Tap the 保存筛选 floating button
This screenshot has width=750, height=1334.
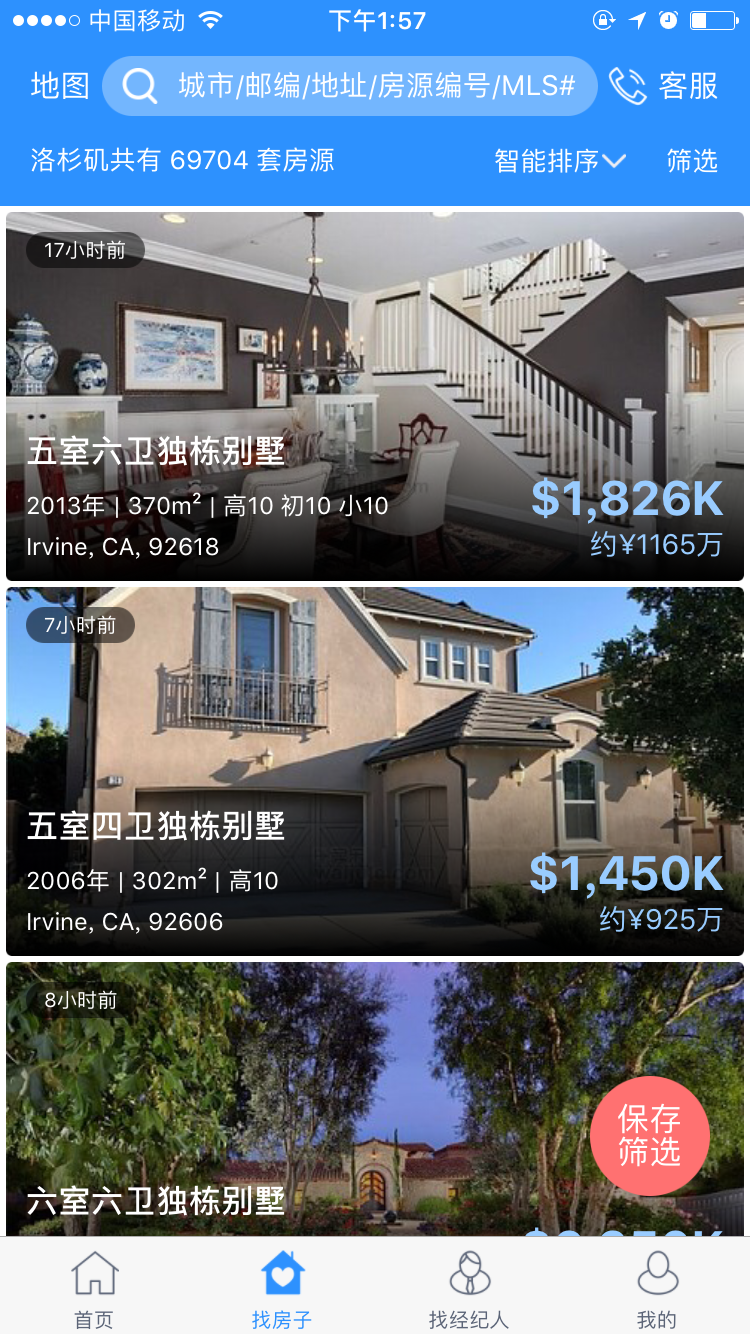point(649,1136)
